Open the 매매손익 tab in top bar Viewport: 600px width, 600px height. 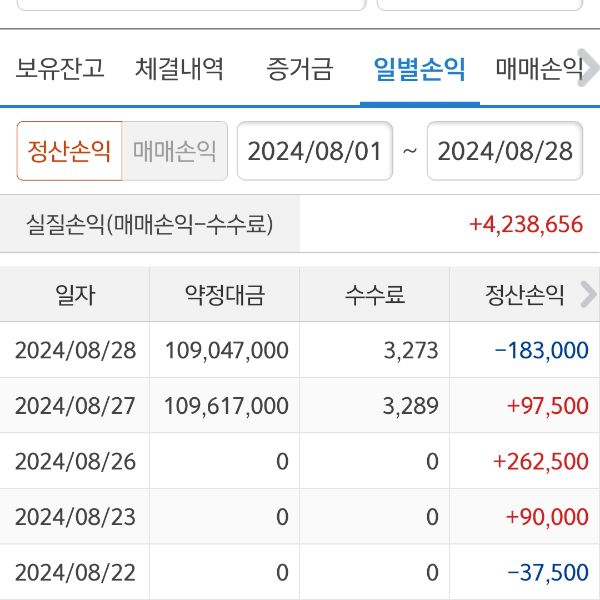537,69
